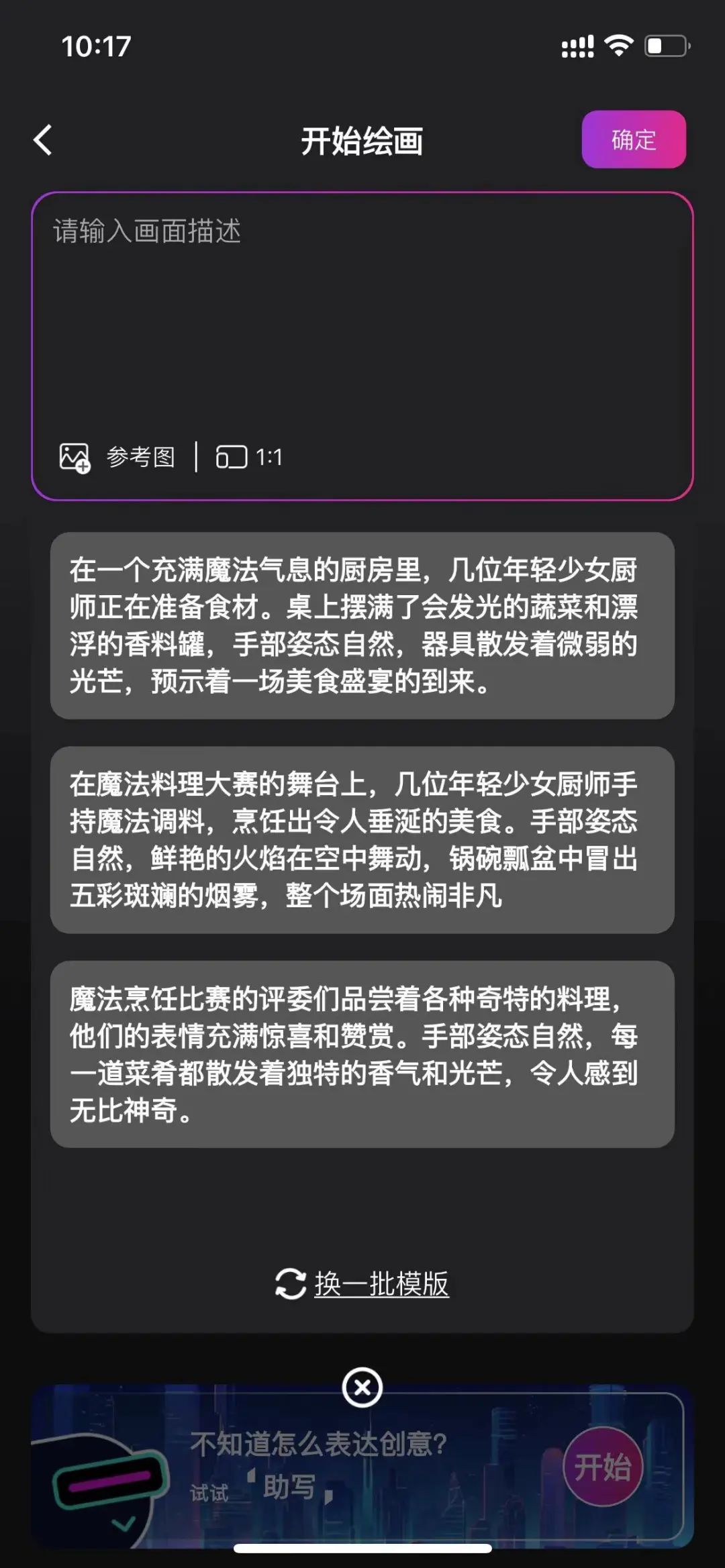Dismiss the 助写 banner with the X
The width and height of the screenshot is (725, 1568).
362,1387
